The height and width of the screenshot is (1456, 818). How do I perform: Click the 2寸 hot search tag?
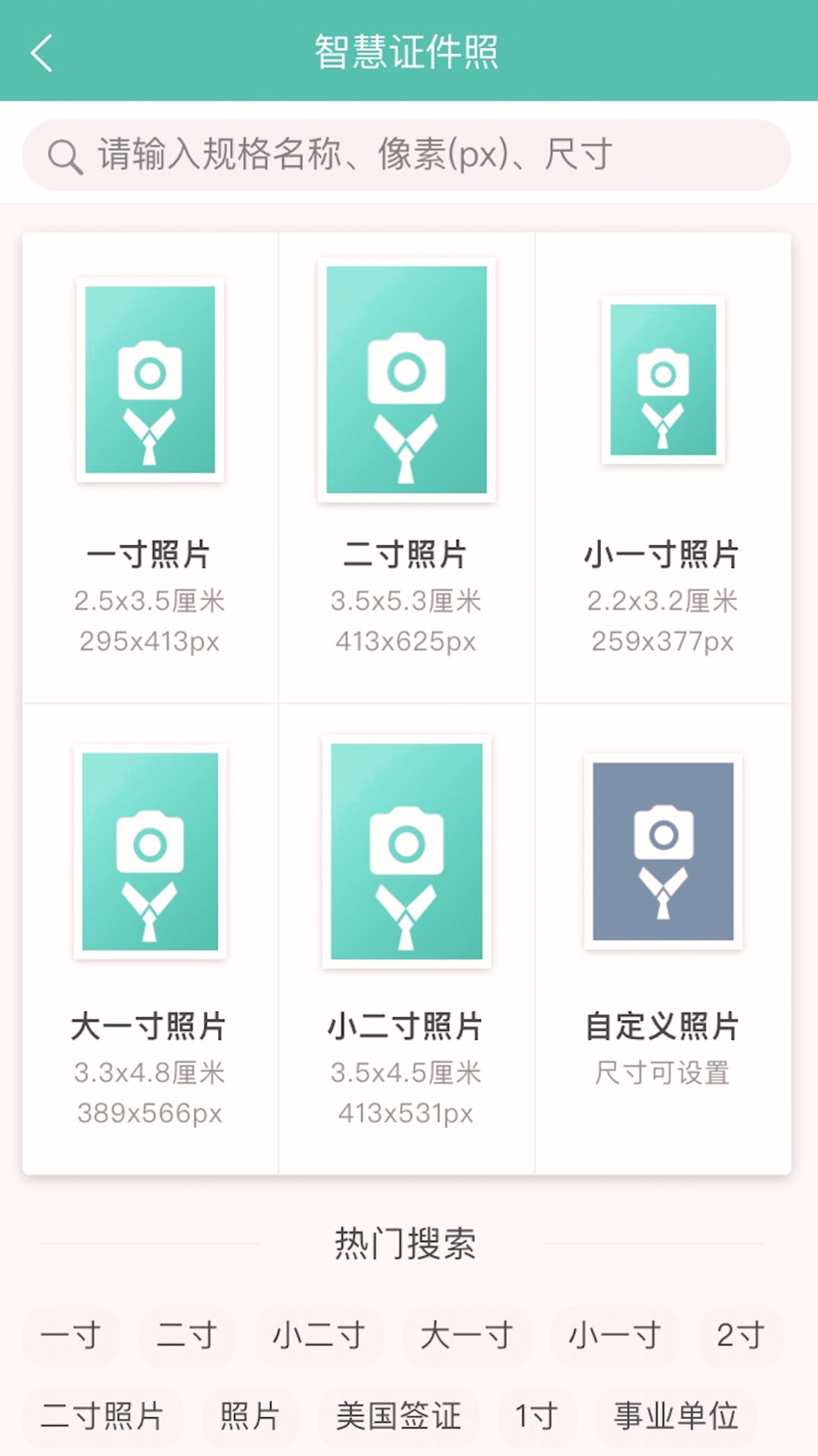click(x=737, y=1336)
